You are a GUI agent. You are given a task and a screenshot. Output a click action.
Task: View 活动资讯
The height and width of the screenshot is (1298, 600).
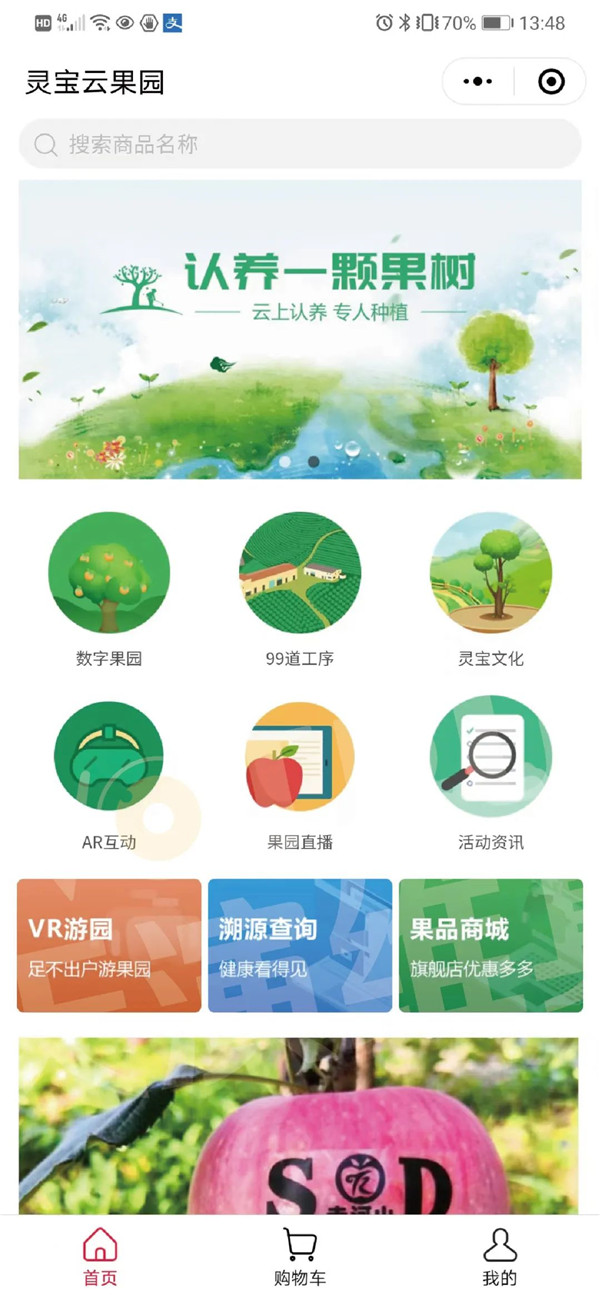coord(490,774)
